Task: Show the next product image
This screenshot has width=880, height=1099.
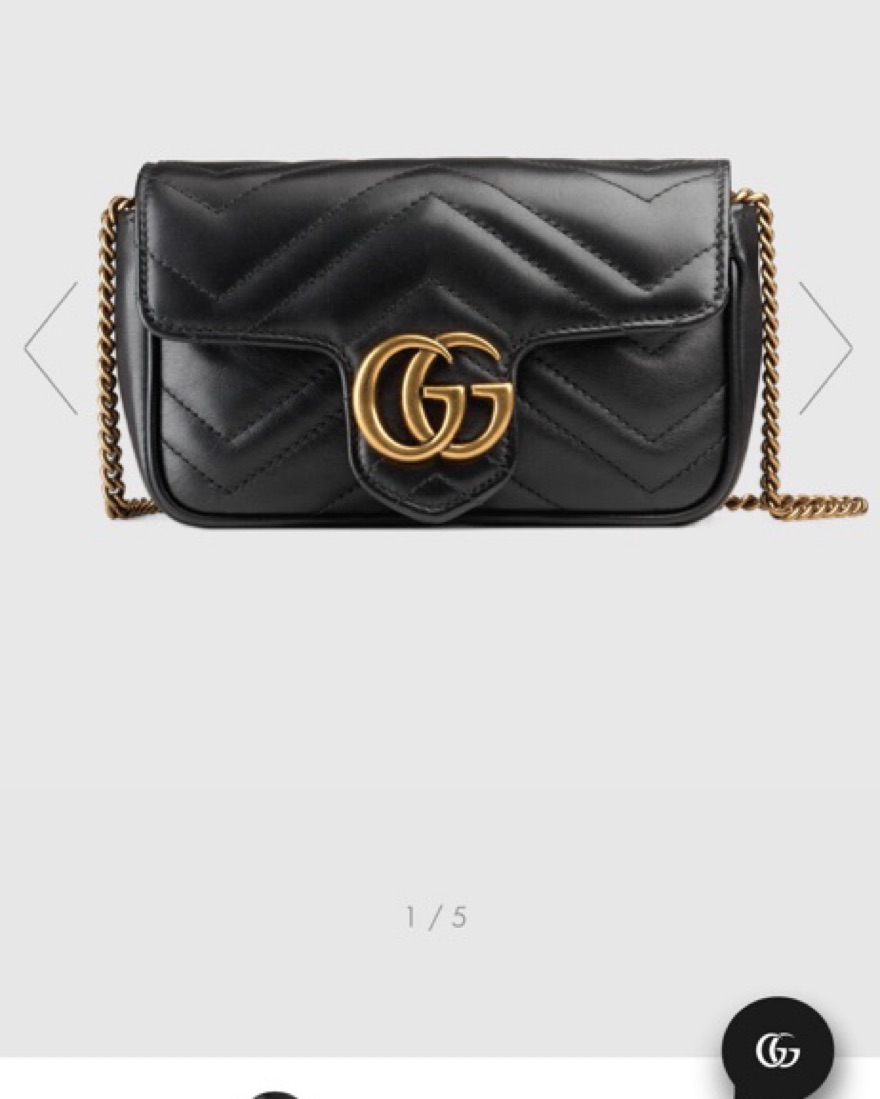Action: point(825,347)
